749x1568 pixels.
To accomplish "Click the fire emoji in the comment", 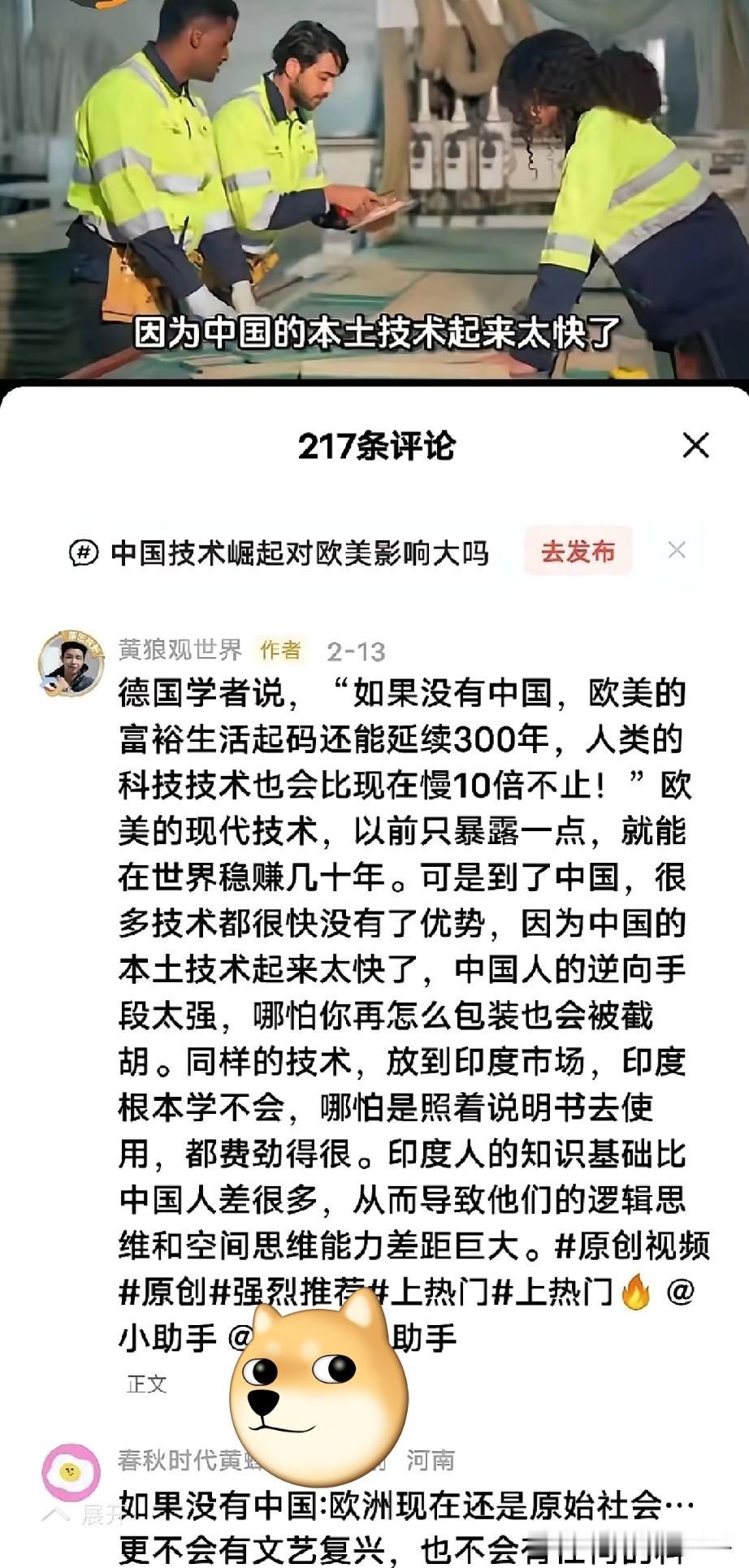I will coord(638,1292).
